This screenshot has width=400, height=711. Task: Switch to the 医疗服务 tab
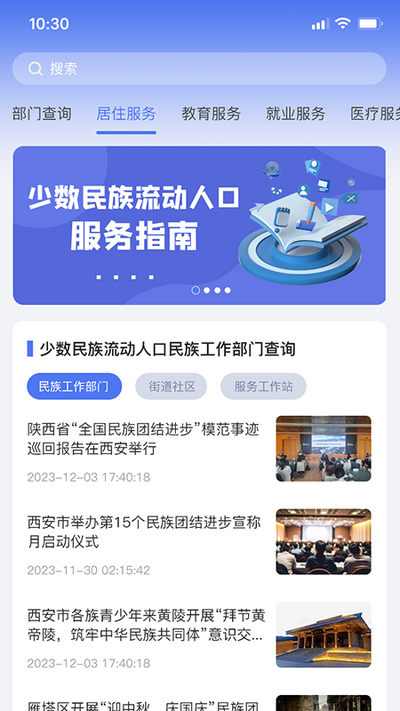(x=375, y=114)
